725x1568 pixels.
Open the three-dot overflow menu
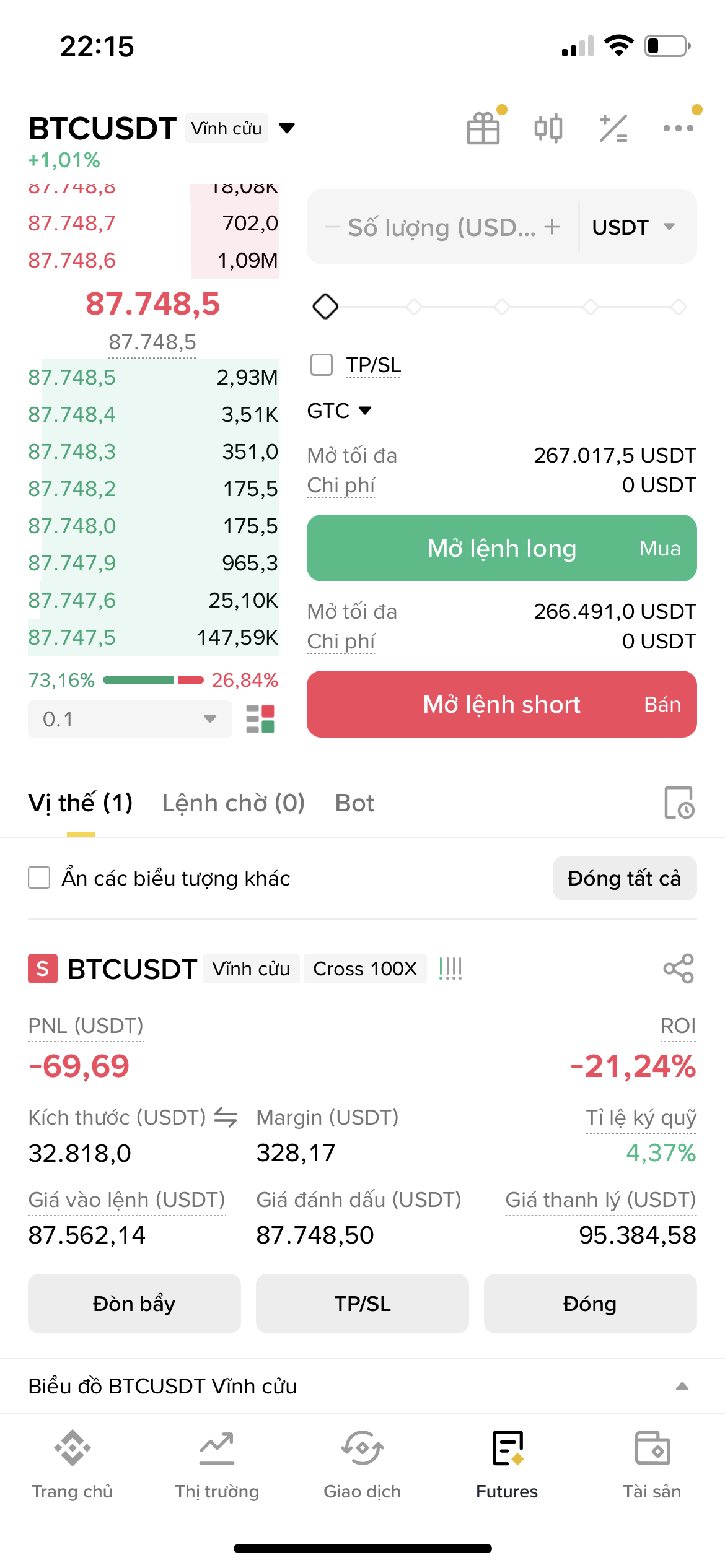679,128
